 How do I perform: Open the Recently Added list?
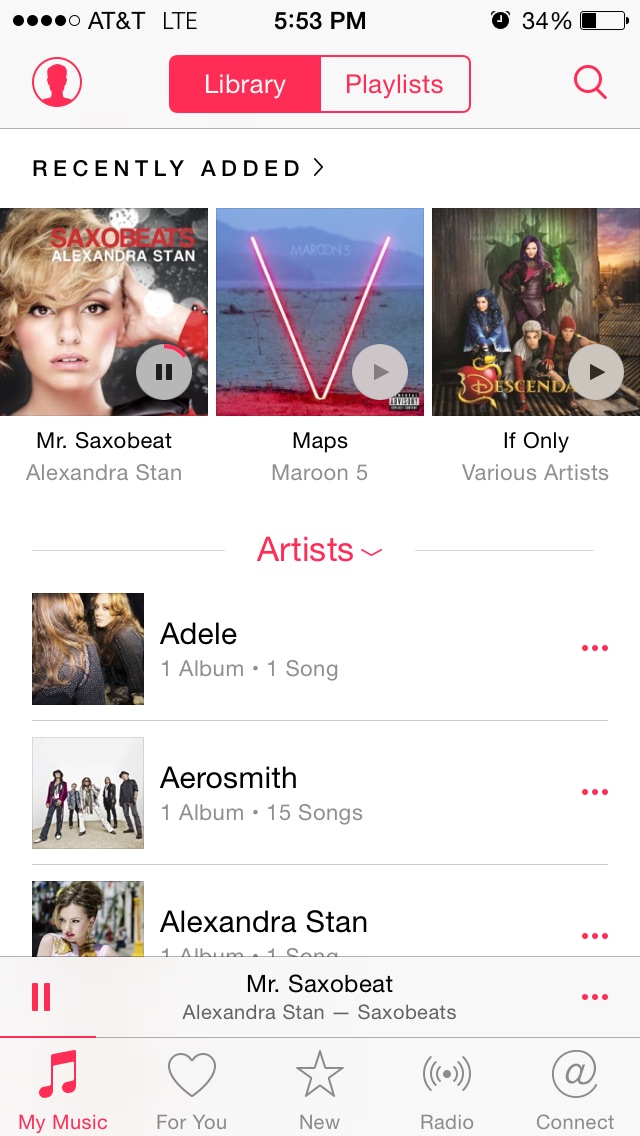[178, 168]
